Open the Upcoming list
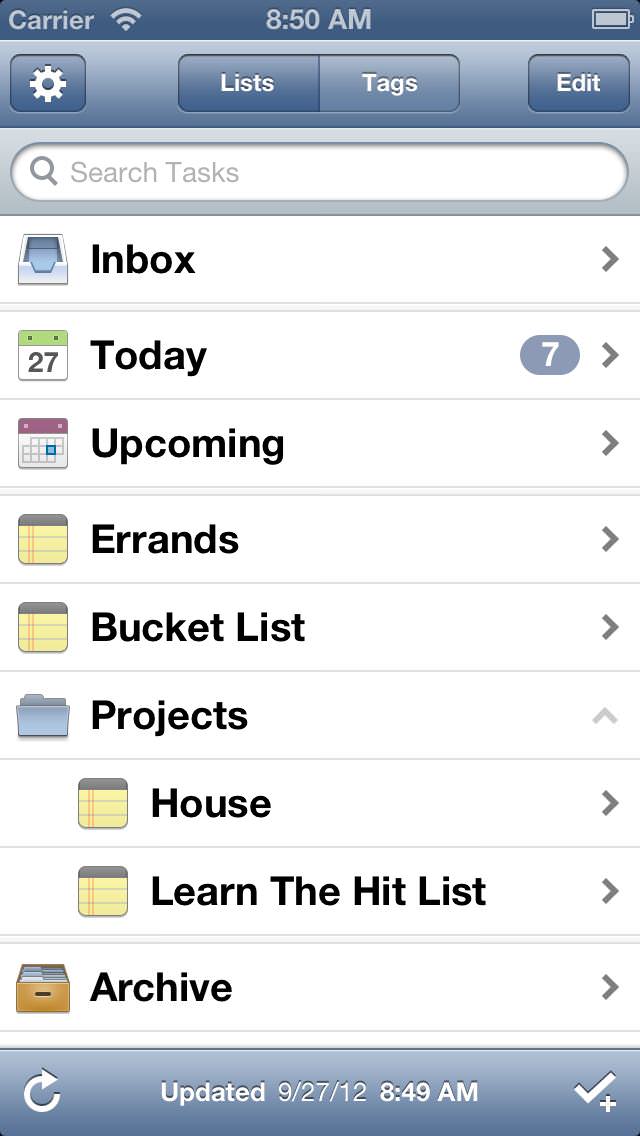 [x=320, y=443]
